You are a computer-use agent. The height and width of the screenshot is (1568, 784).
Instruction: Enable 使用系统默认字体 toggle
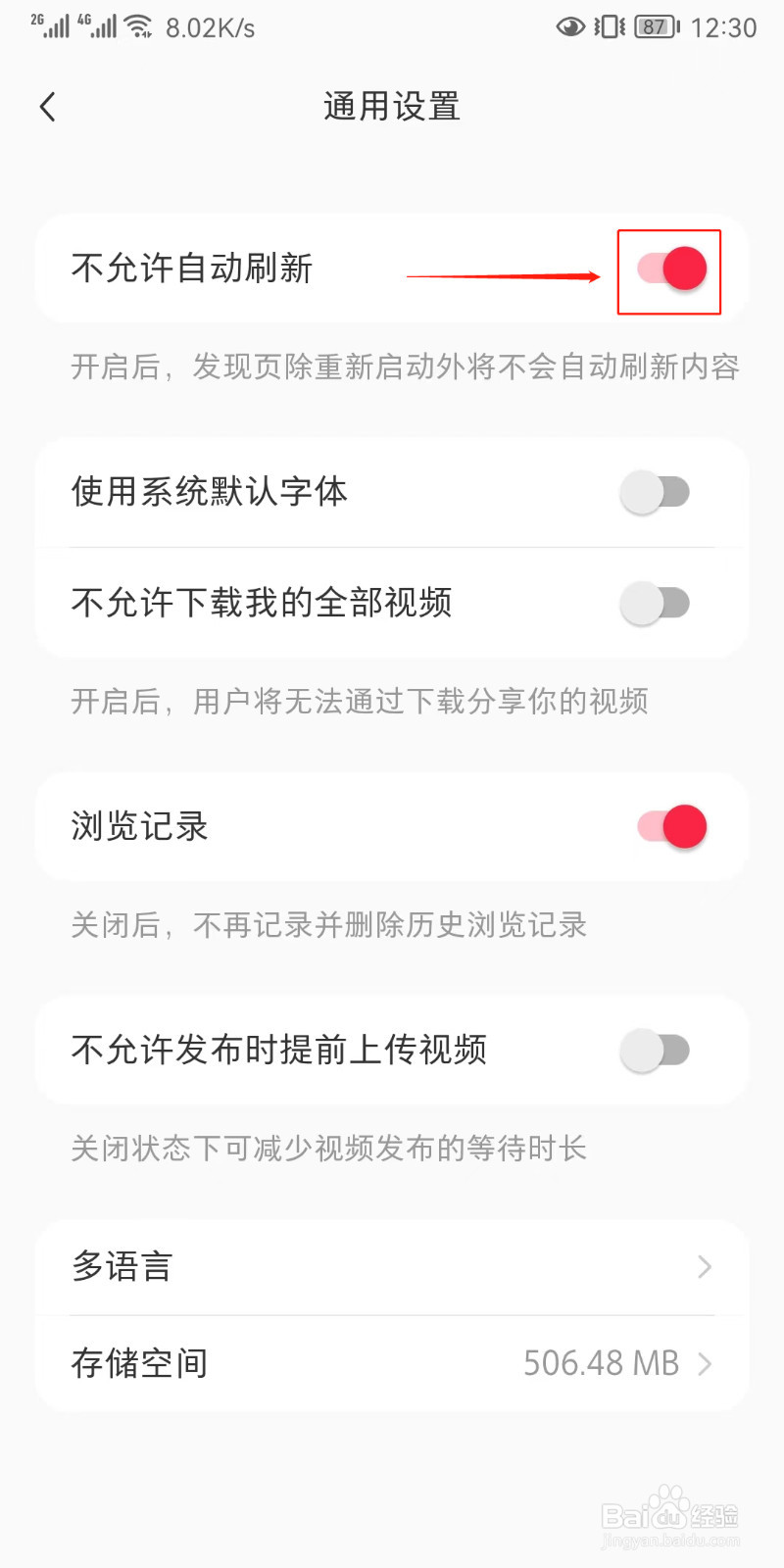[658, 493]
